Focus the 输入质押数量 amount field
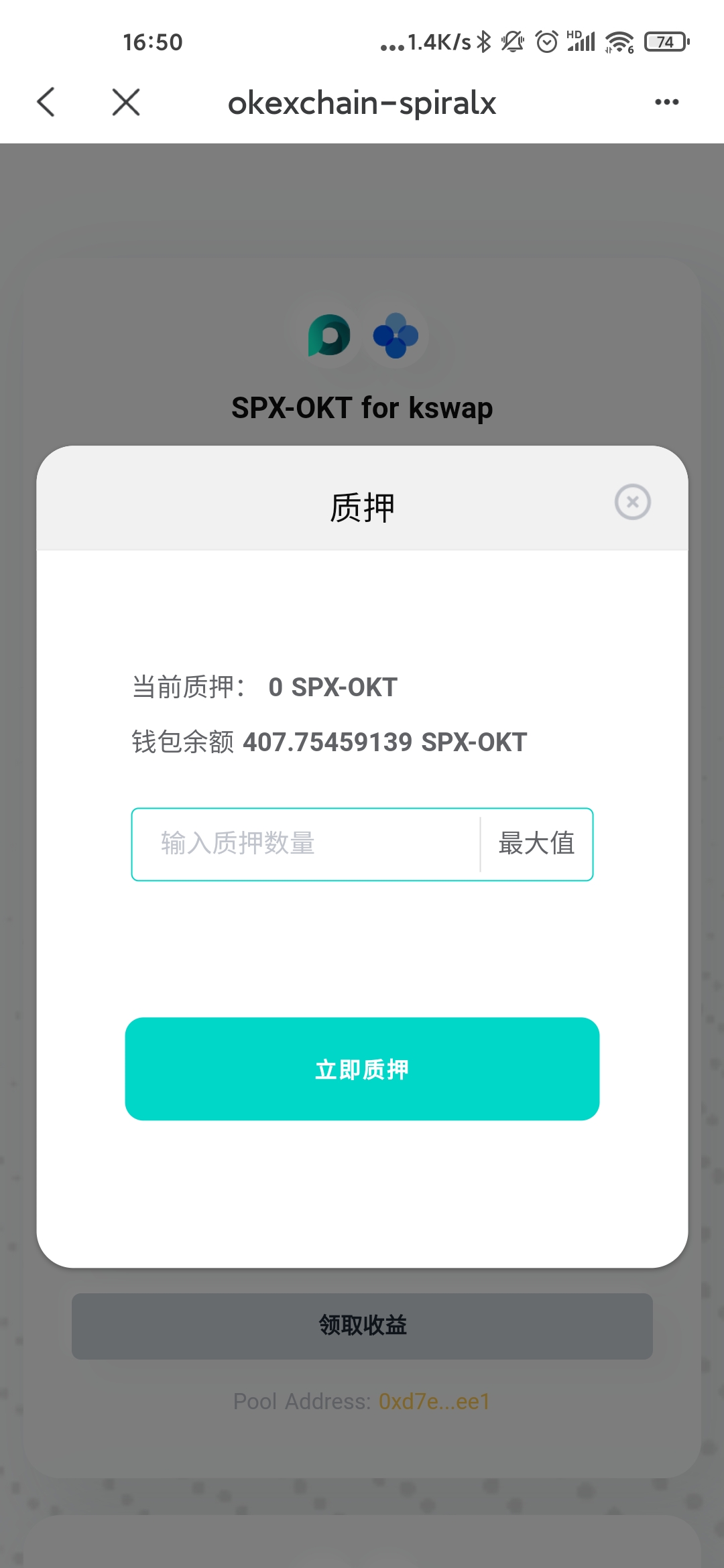 (306, 844)
